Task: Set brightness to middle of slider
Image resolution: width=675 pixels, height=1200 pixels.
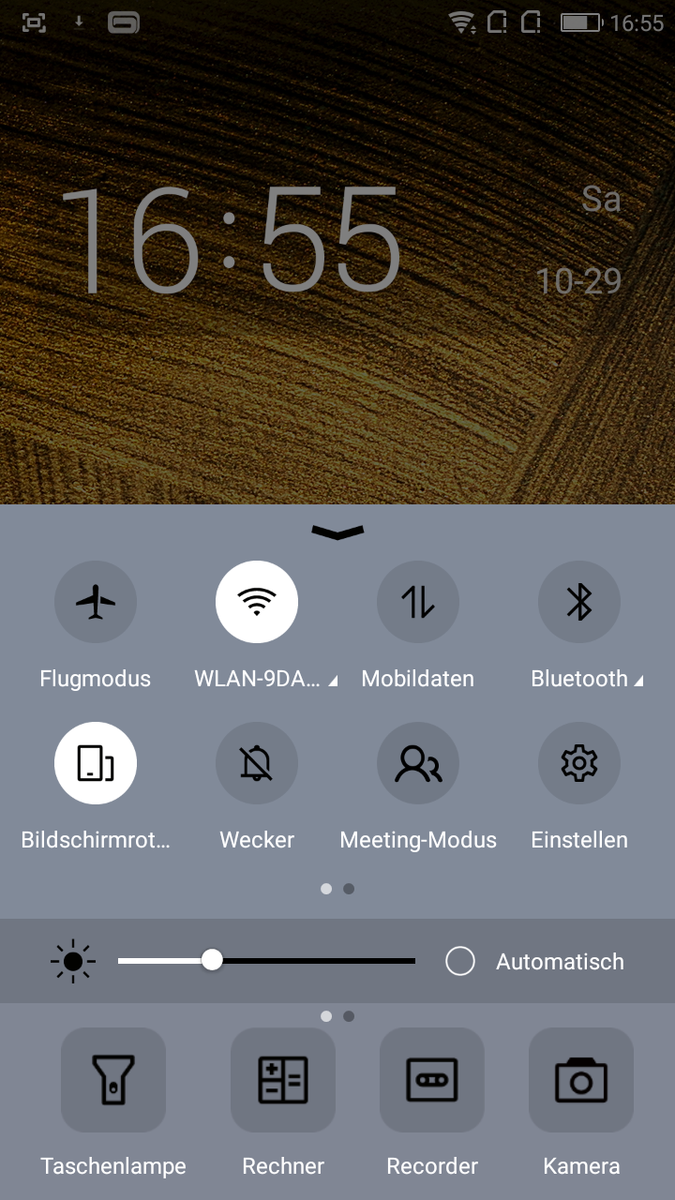Action: 266,961
